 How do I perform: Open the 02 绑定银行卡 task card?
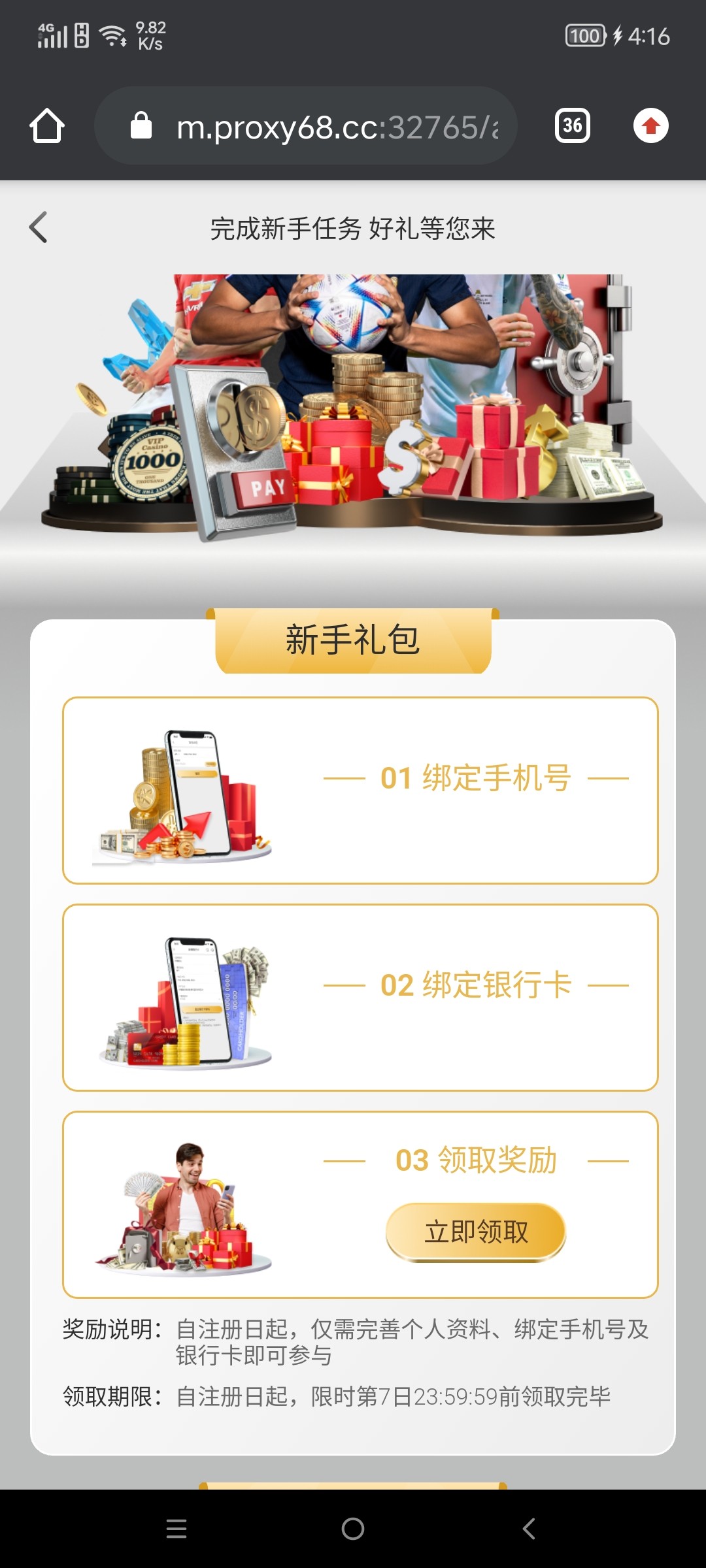(x=360, y=998)
